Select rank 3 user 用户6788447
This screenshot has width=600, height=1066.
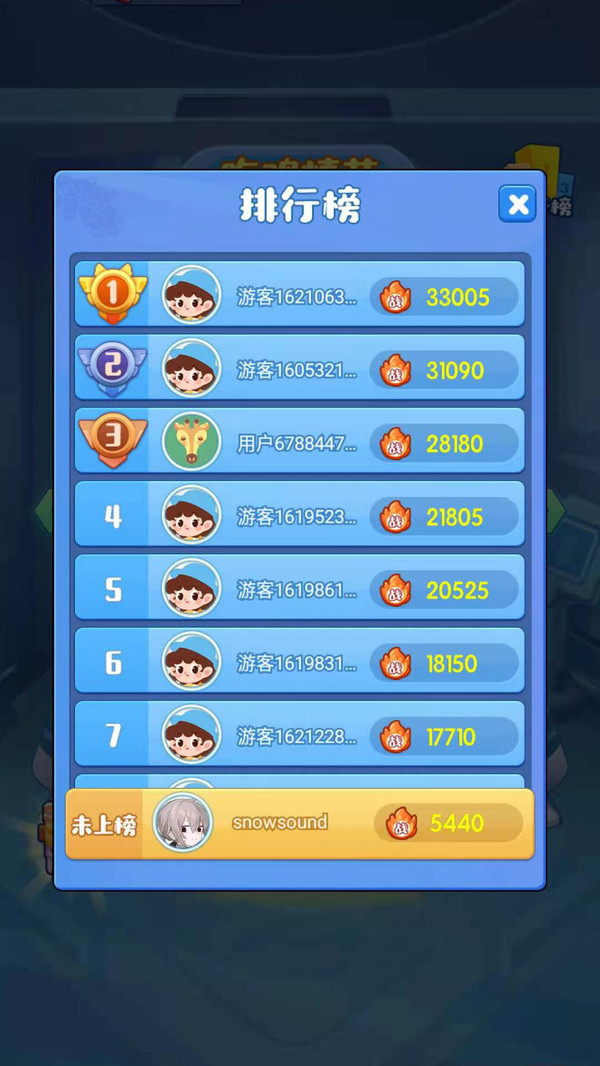(x=299, y=443)
